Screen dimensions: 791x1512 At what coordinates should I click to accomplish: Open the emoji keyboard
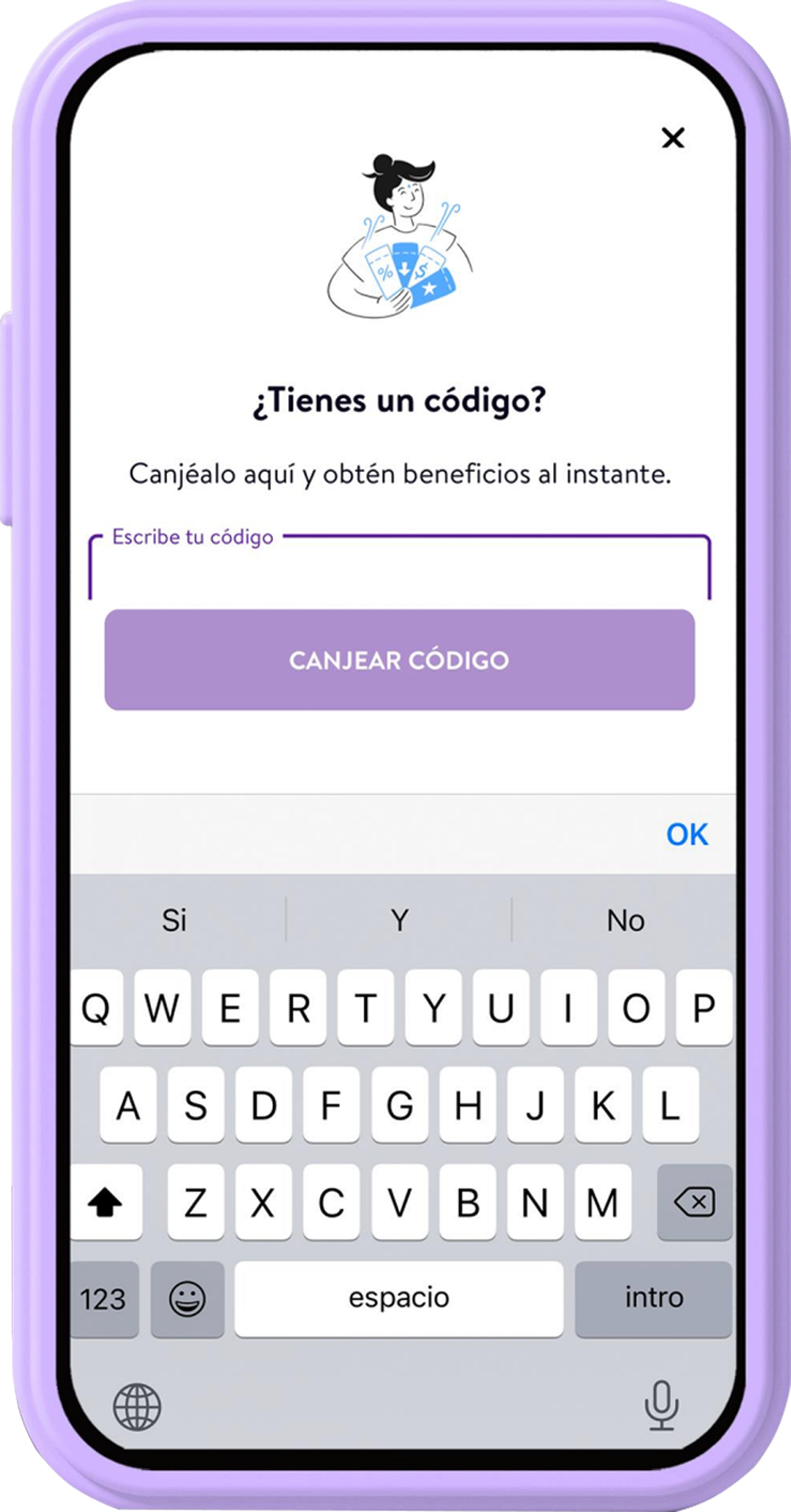[x=188, y=1300]
